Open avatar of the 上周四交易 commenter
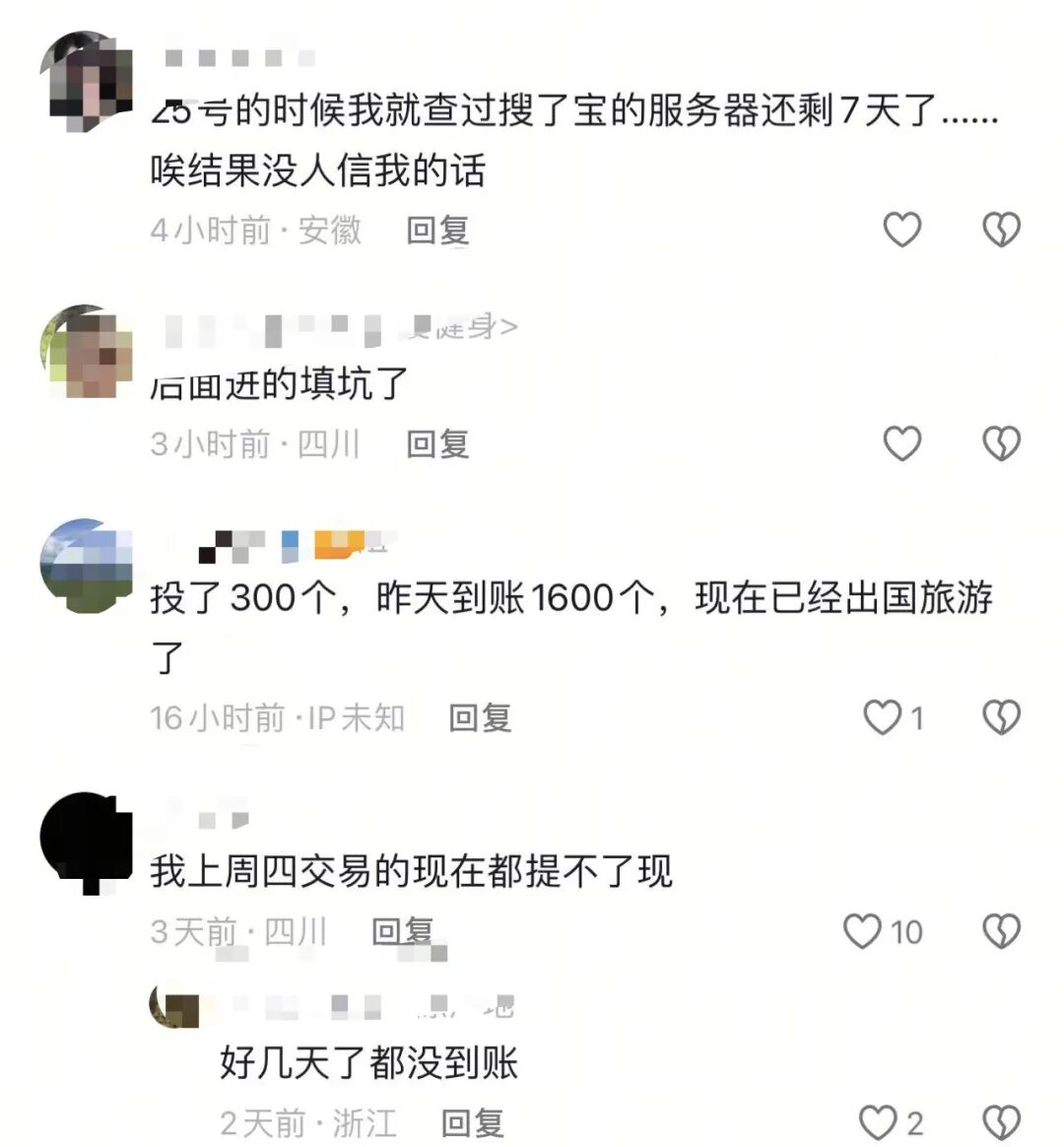Screen dimensions: 1064x1147 tap(87, 840)
